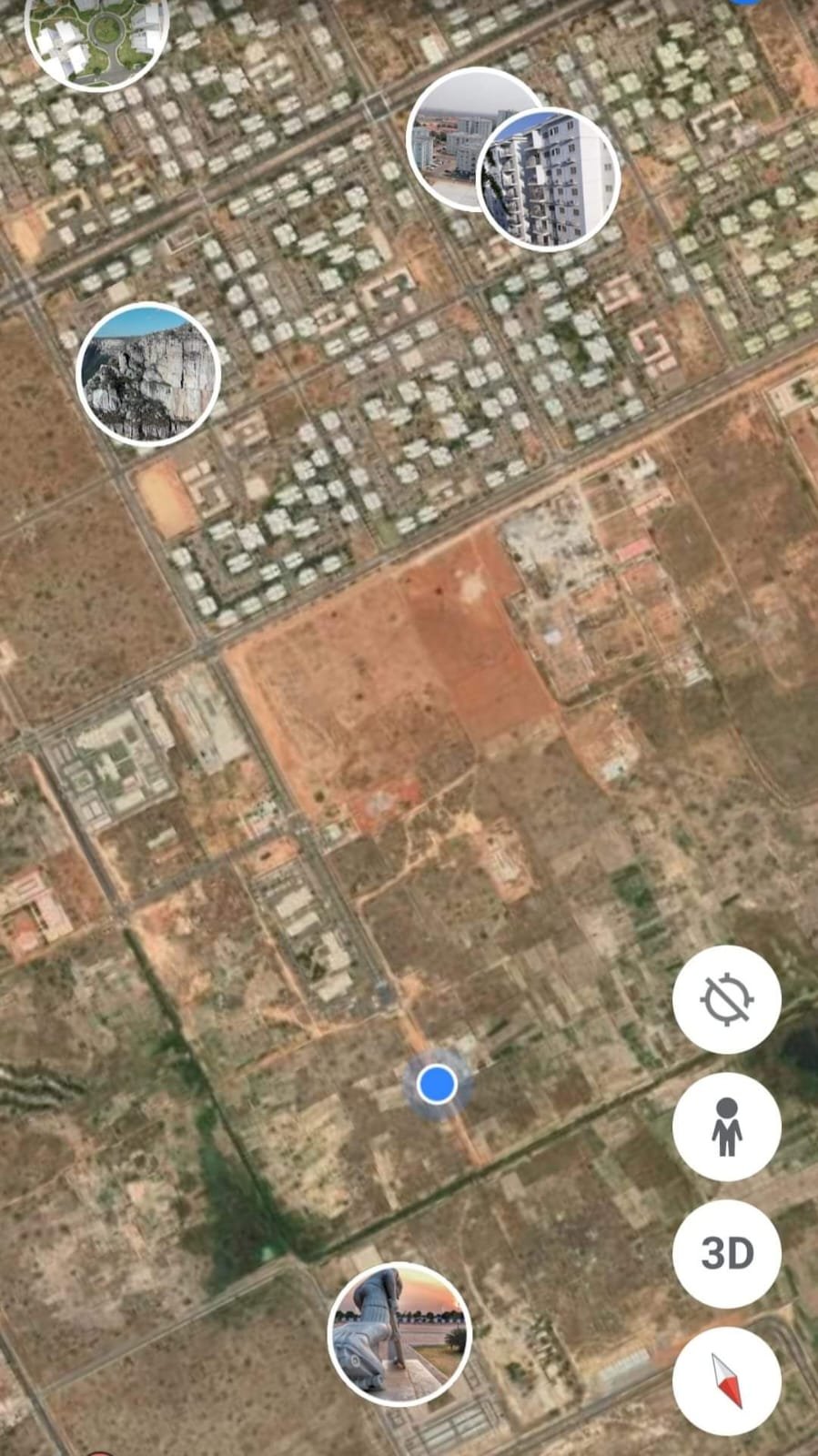The image size is (818, 1456).
Task: Switch to 3D view
Action: [726, 1254]
